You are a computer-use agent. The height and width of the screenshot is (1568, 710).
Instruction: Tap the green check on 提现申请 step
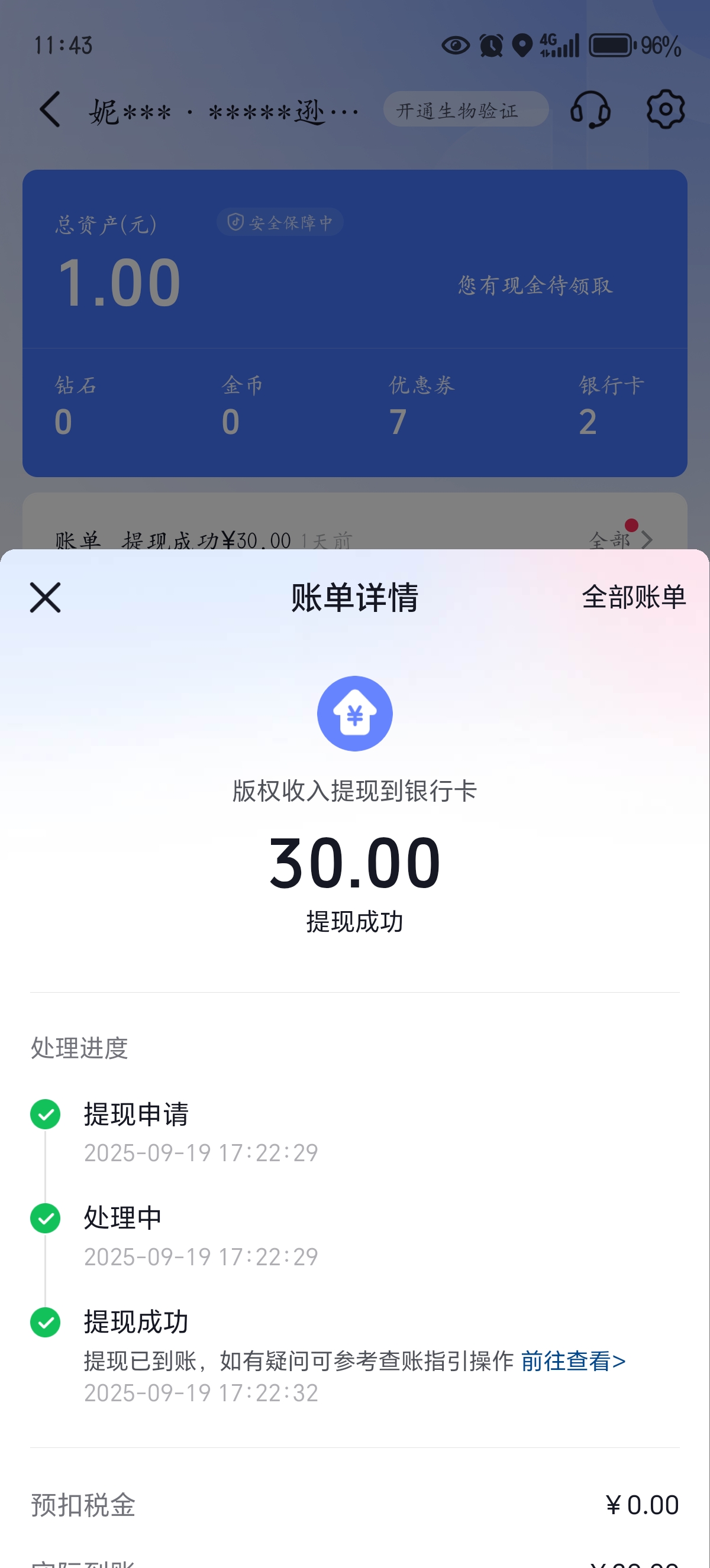[x=44, y=1115]
